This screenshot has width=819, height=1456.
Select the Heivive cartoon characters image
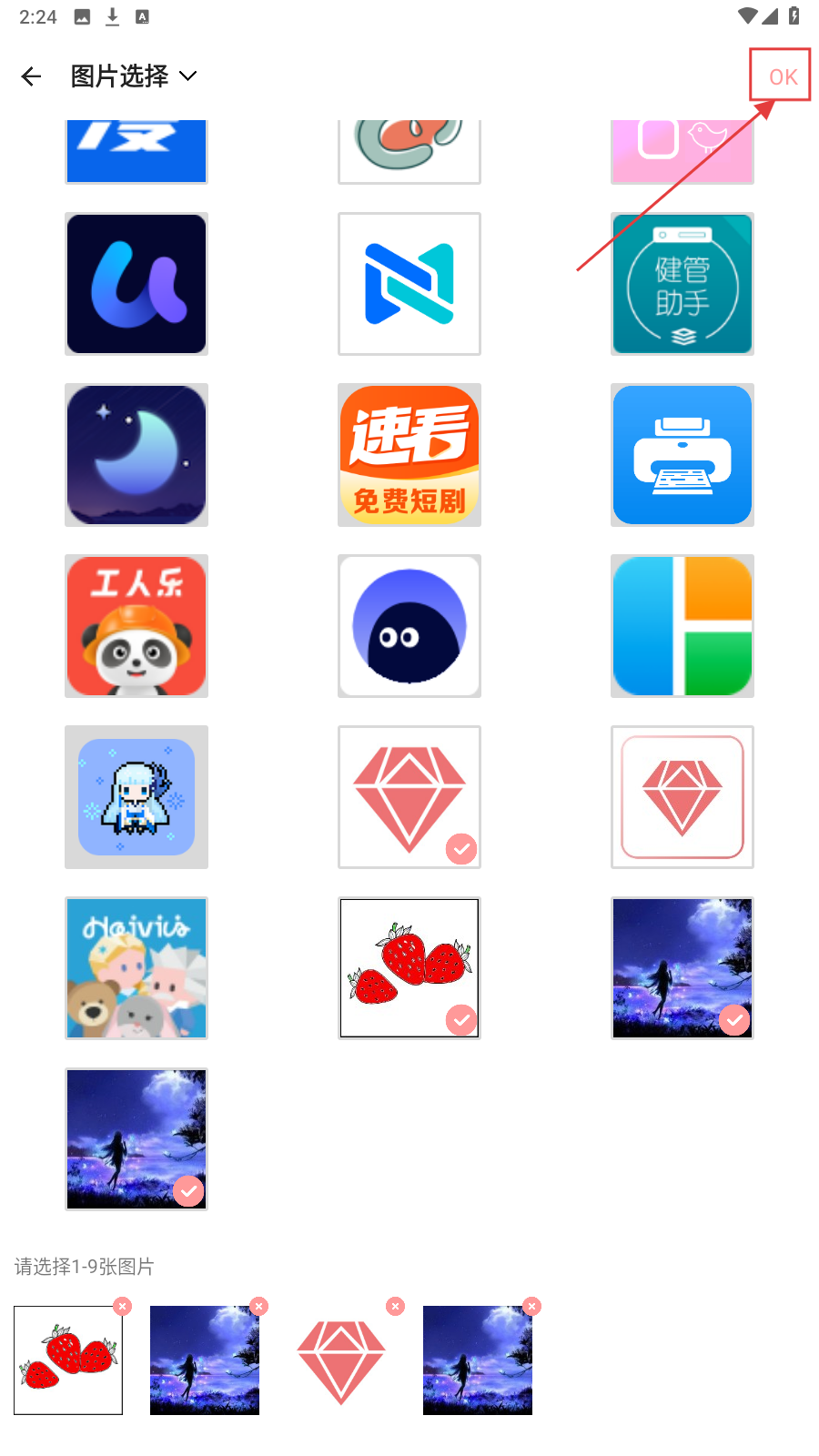pos(136,968)
